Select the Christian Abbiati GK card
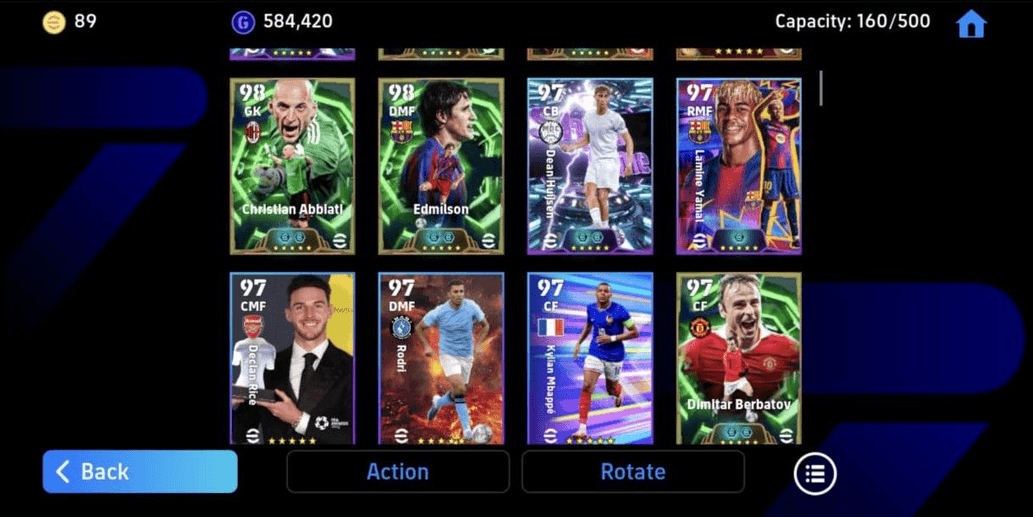The height and width of the screenshot is (517, 1033). [x=292, y=166]
